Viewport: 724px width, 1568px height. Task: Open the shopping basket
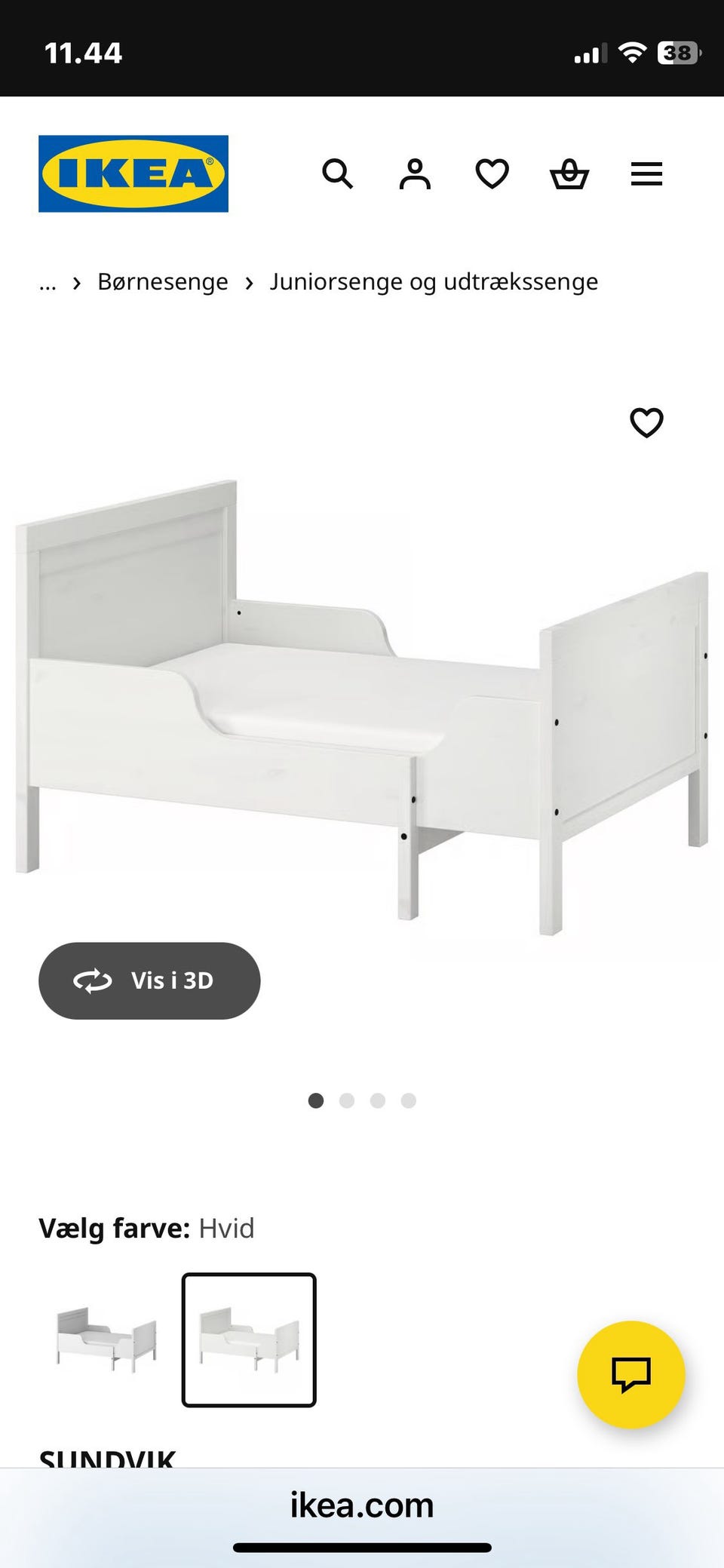(569, 174)
